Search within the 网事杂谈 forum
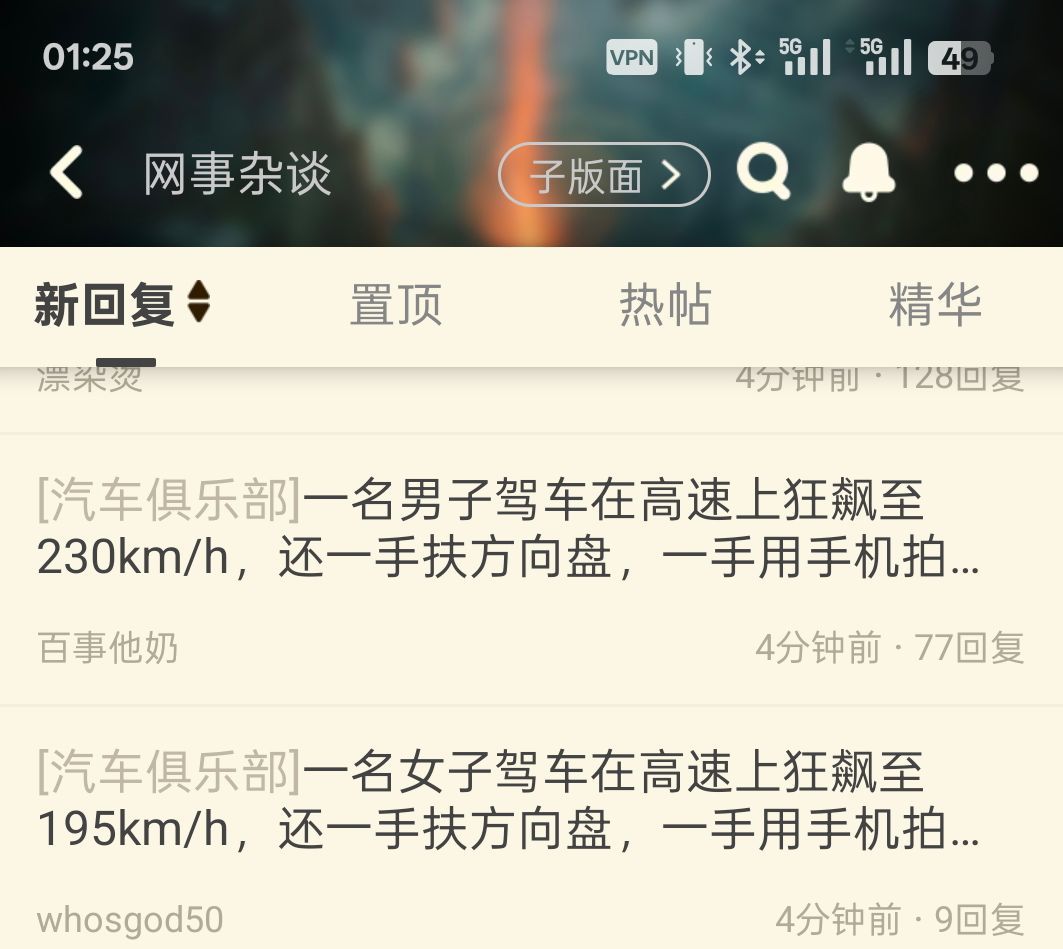 [x=764, y=174]
